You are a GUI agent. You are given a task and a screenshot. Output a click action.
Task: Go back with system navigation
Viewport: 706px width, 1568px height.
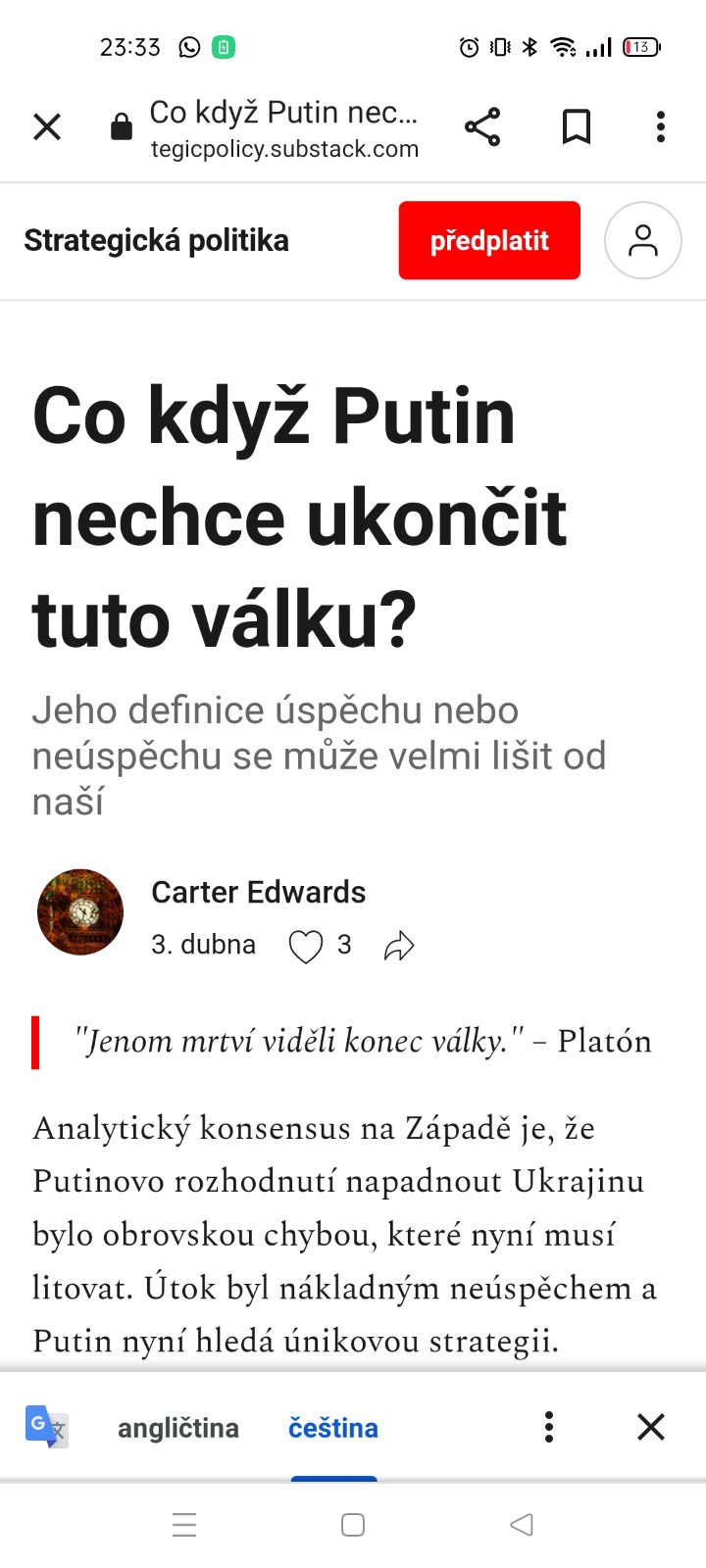[x=522, y=1525]
